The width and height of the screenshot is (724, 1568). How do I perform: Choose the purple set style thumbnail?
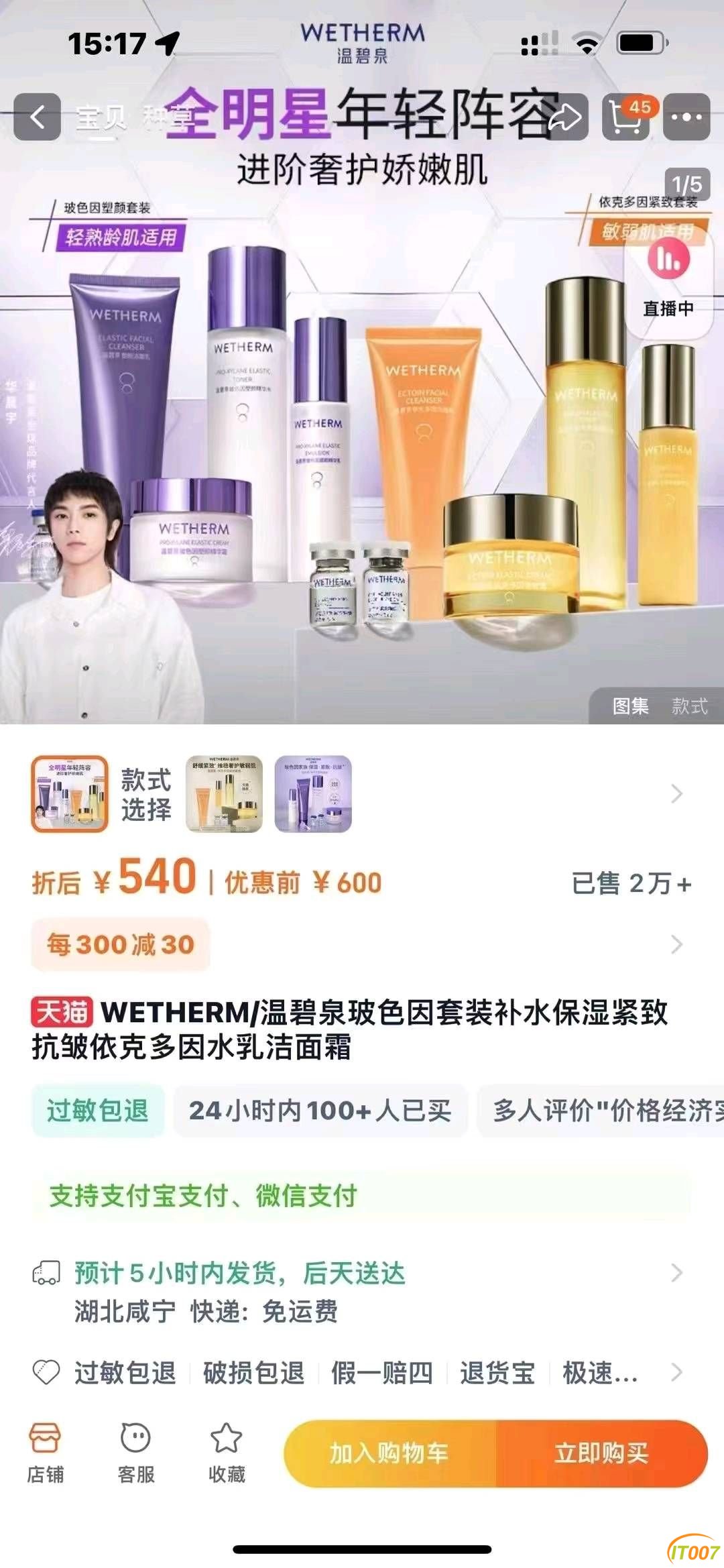pyautogui.click(x=313, y=794)
